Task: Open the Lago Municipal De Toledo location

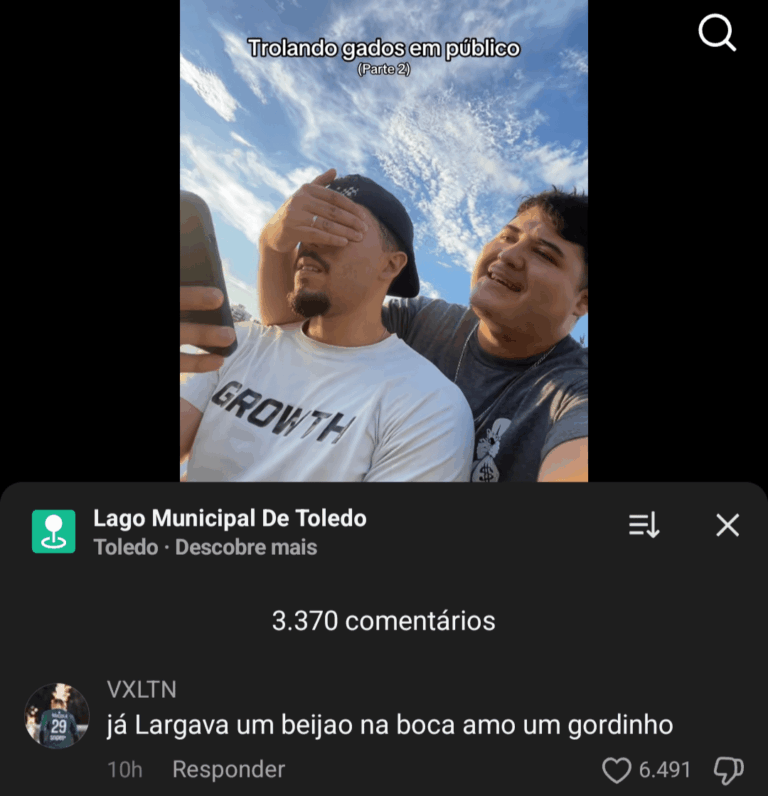Action: click(x=229, y=519)
